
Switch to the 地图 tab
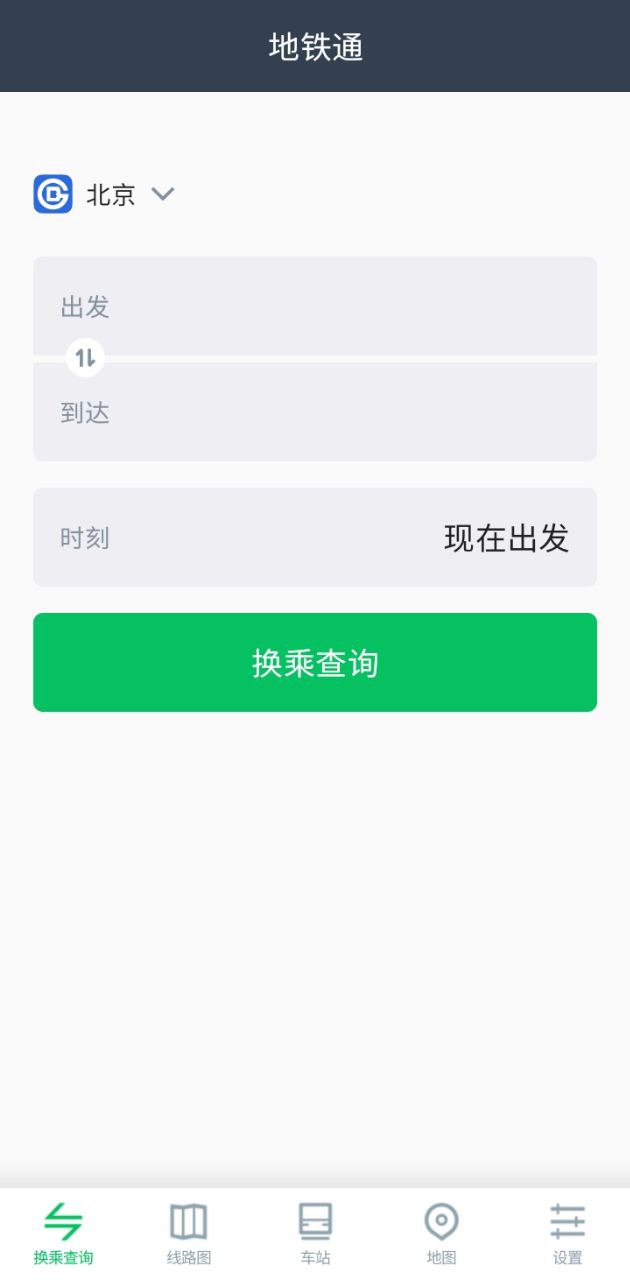coord(441,1234)
